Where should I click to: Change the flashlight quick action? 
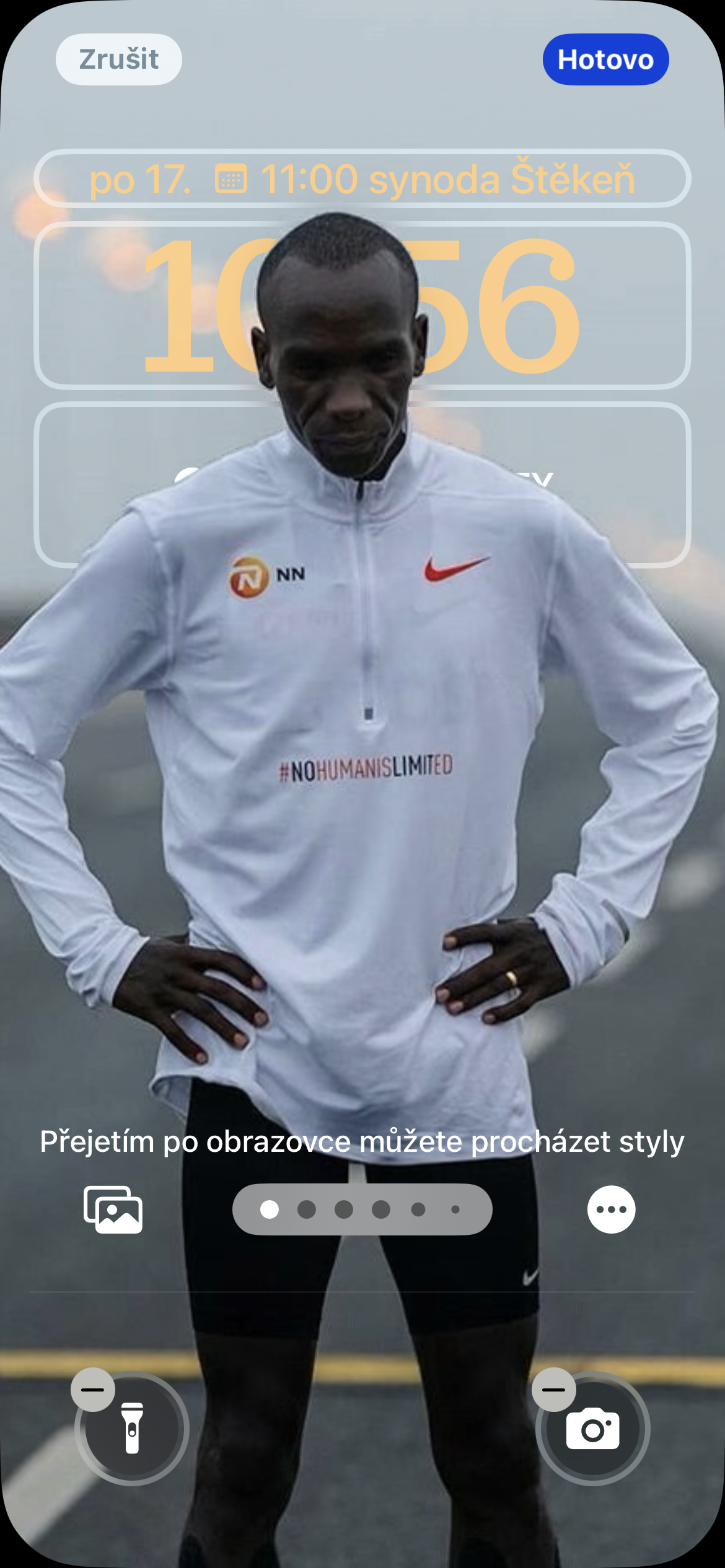click(133, 1429)
